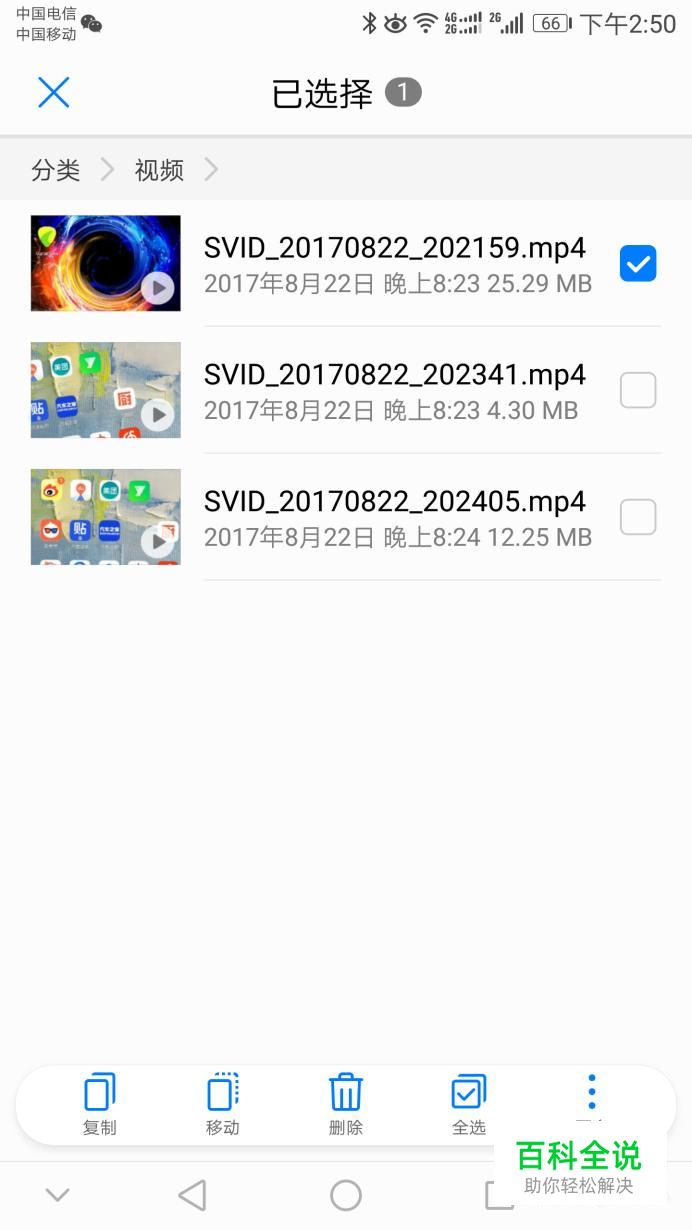This screenshot has height=1230, width=692.
Task: Open the video thumbnail of SVID_20170822_202159.mp4
Action: point(106,263)
